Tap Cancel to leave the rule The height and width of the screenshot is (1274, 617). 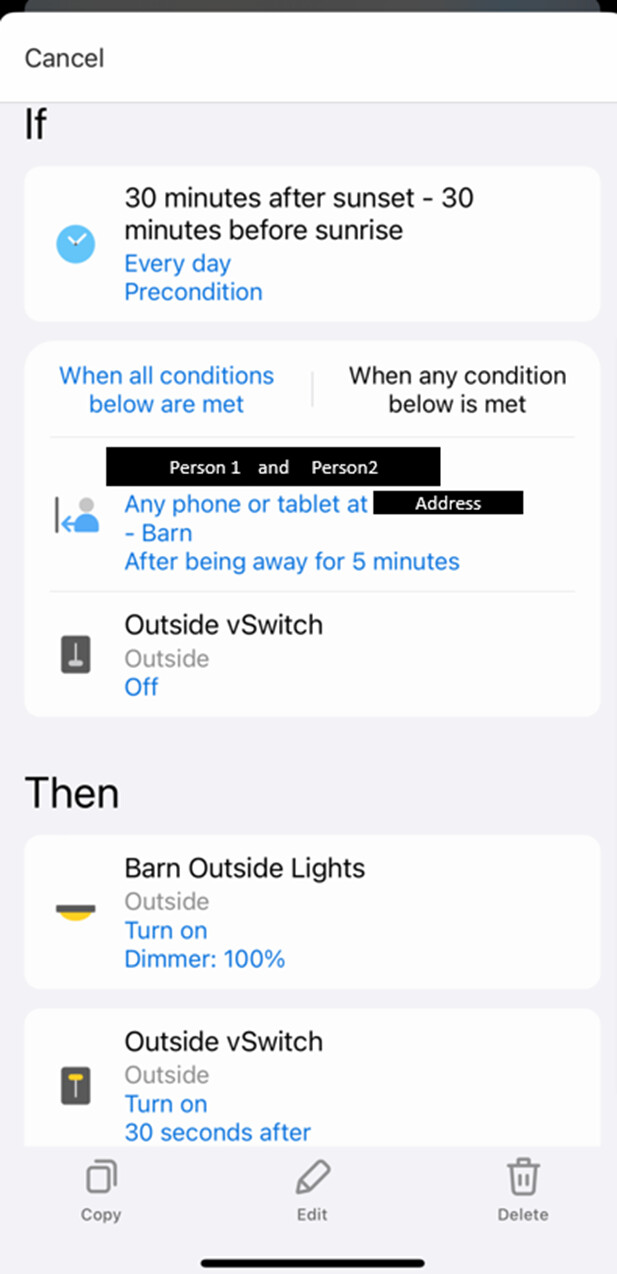coord(64,58)
